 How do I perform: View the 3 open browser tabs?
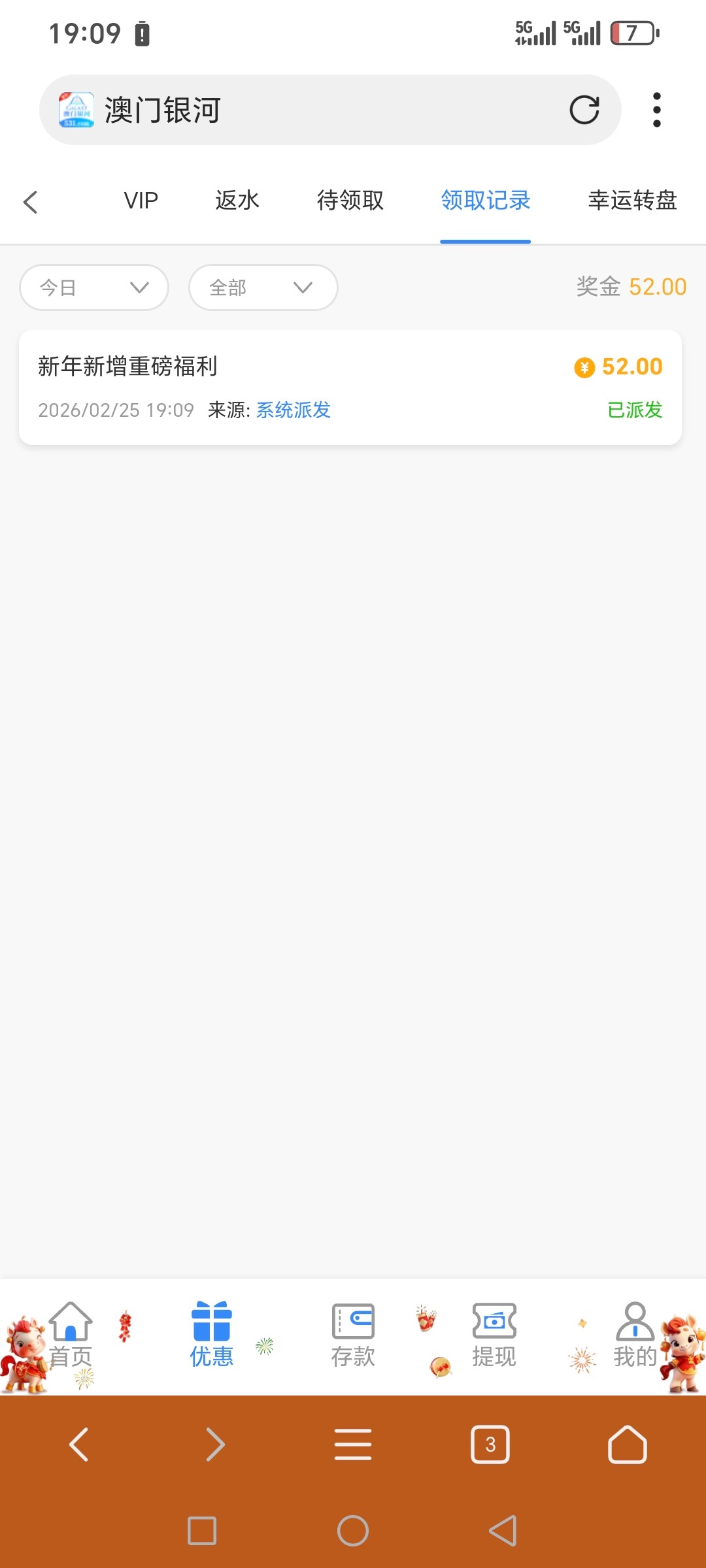(490, 1445)
